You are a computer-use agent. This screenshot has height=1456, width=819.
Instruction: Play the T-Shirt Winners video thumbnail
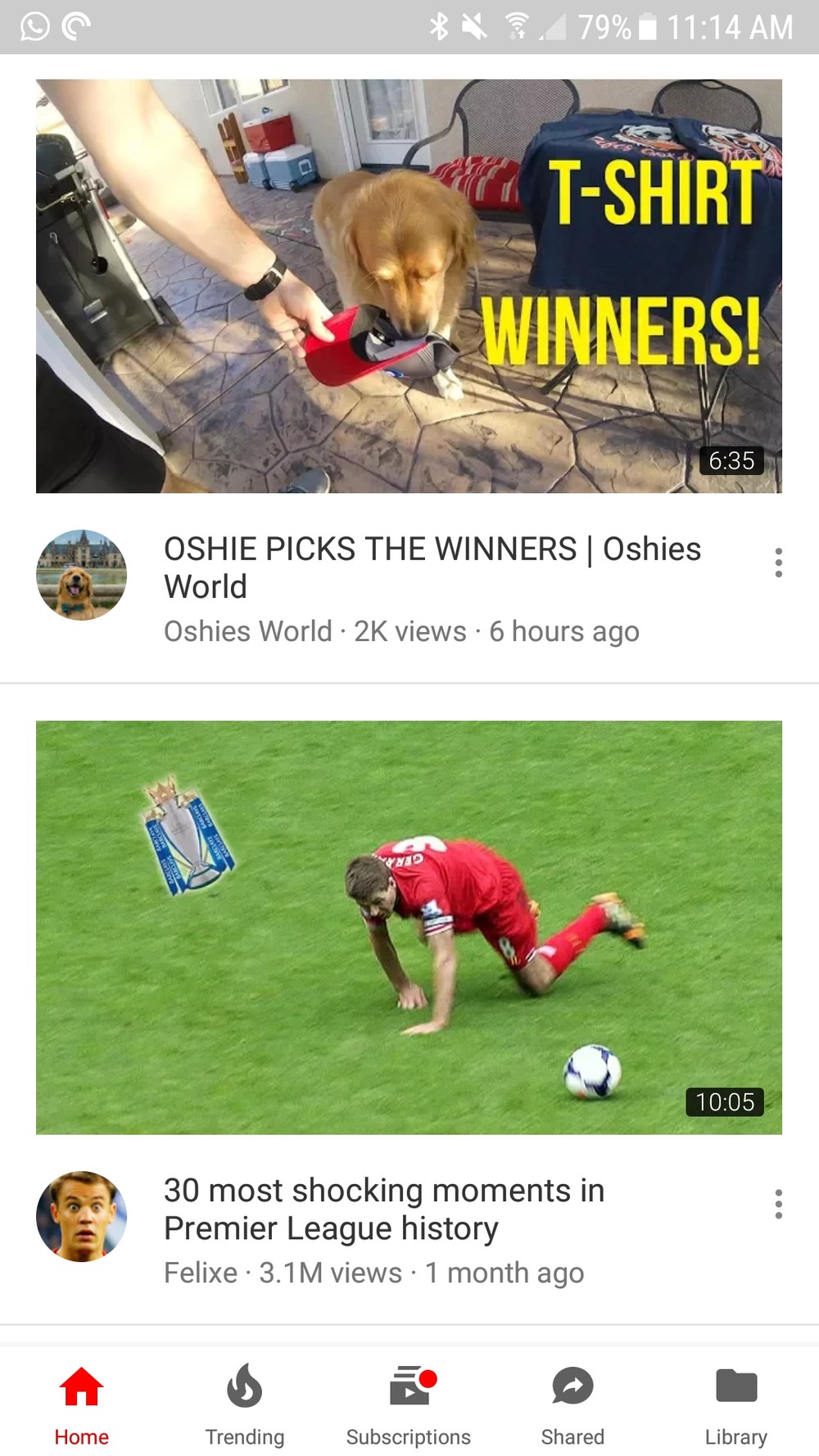[409, 286]
